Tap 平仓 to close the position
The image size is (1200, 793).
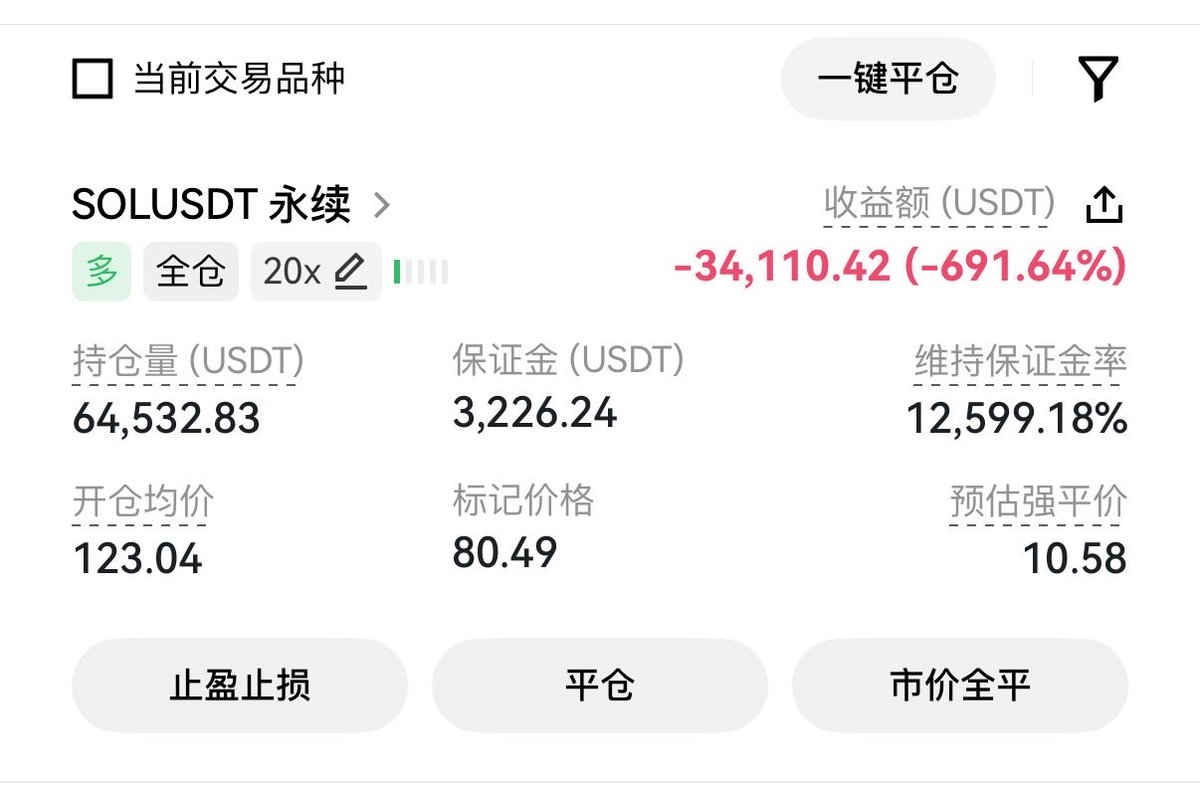(x=599, y=686)
